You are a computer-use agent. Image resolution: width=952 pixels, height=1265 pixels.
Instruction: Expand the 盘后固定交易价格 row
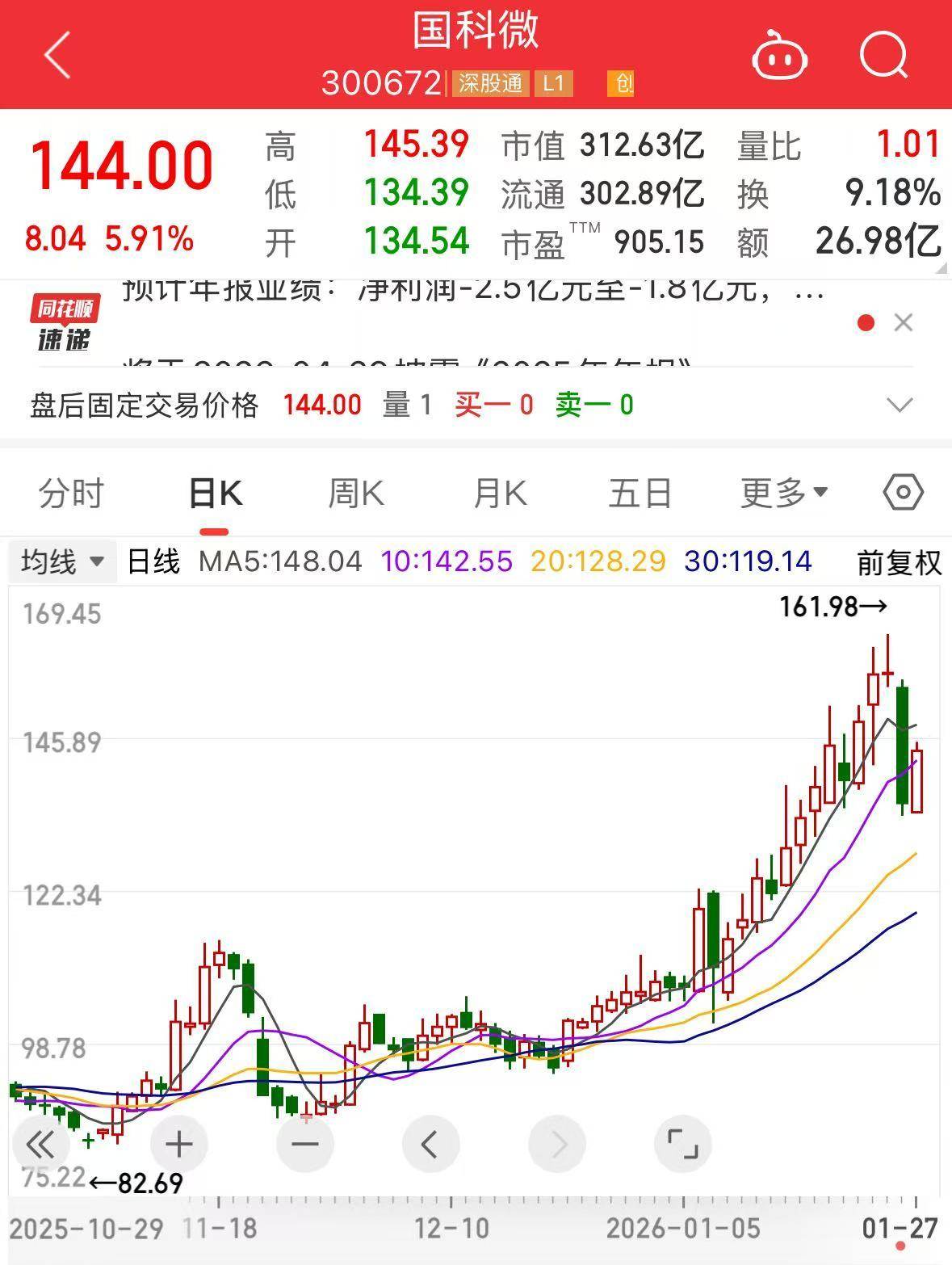pos(900,405)
